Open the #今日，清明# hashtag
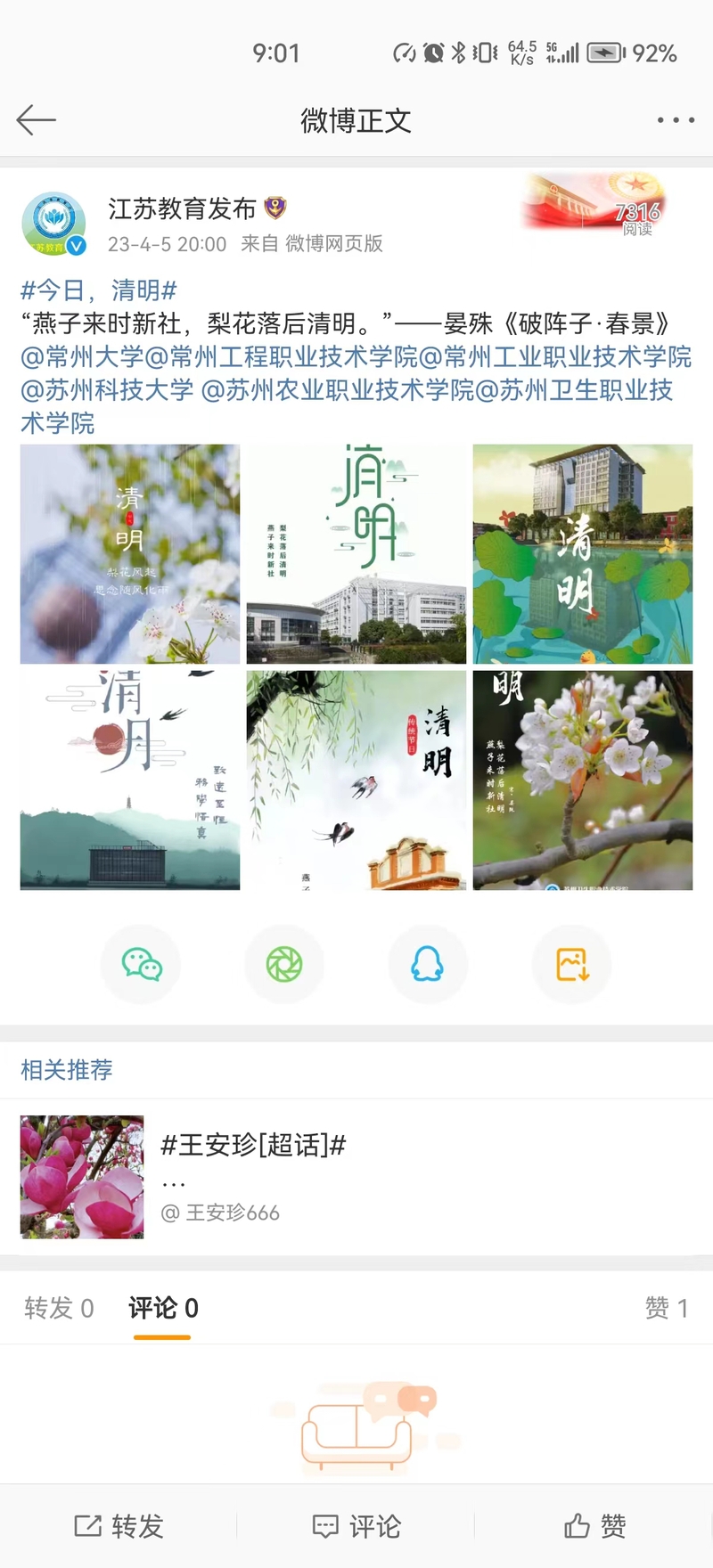Screen dimensions: 713x1568 pos(99,290)
